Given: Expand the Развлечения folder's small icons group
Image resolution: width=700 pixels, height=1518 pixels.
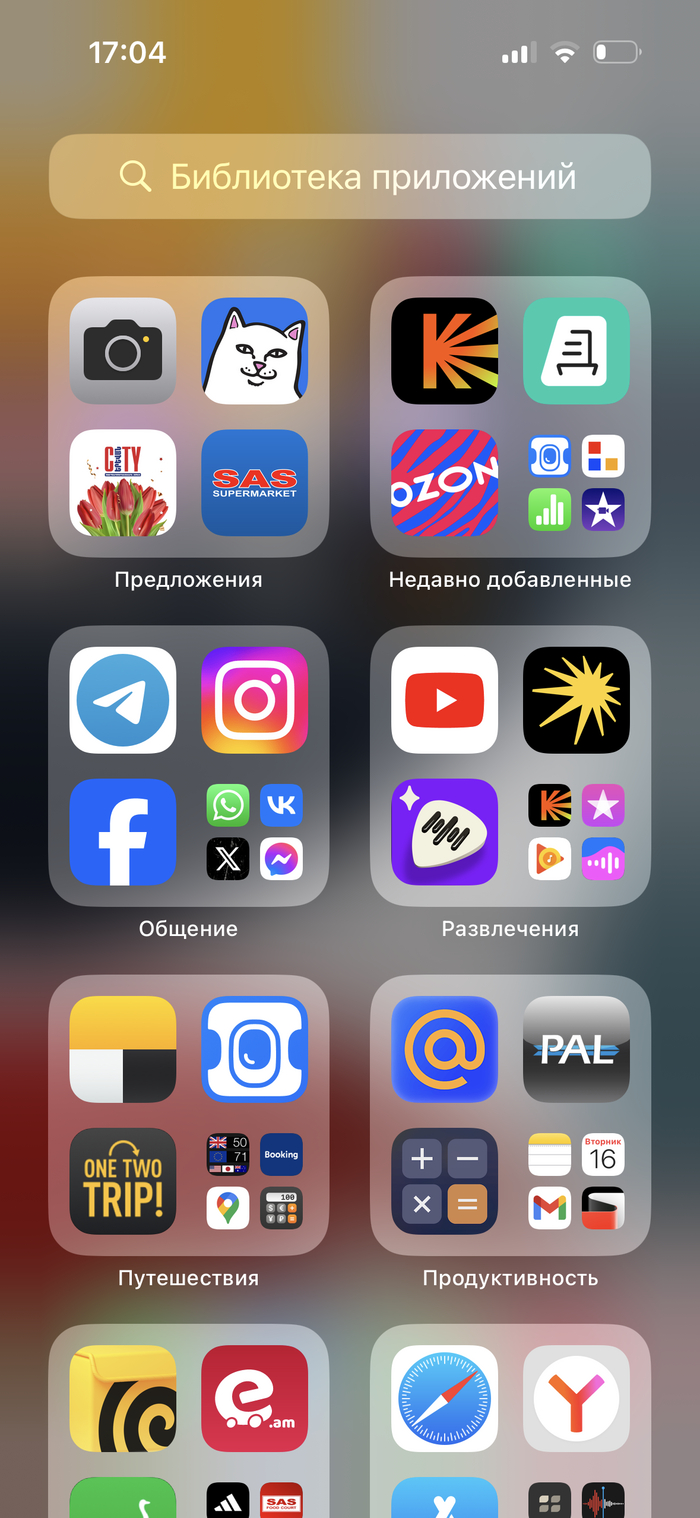Looking at the screenshot, I should 576,832.
